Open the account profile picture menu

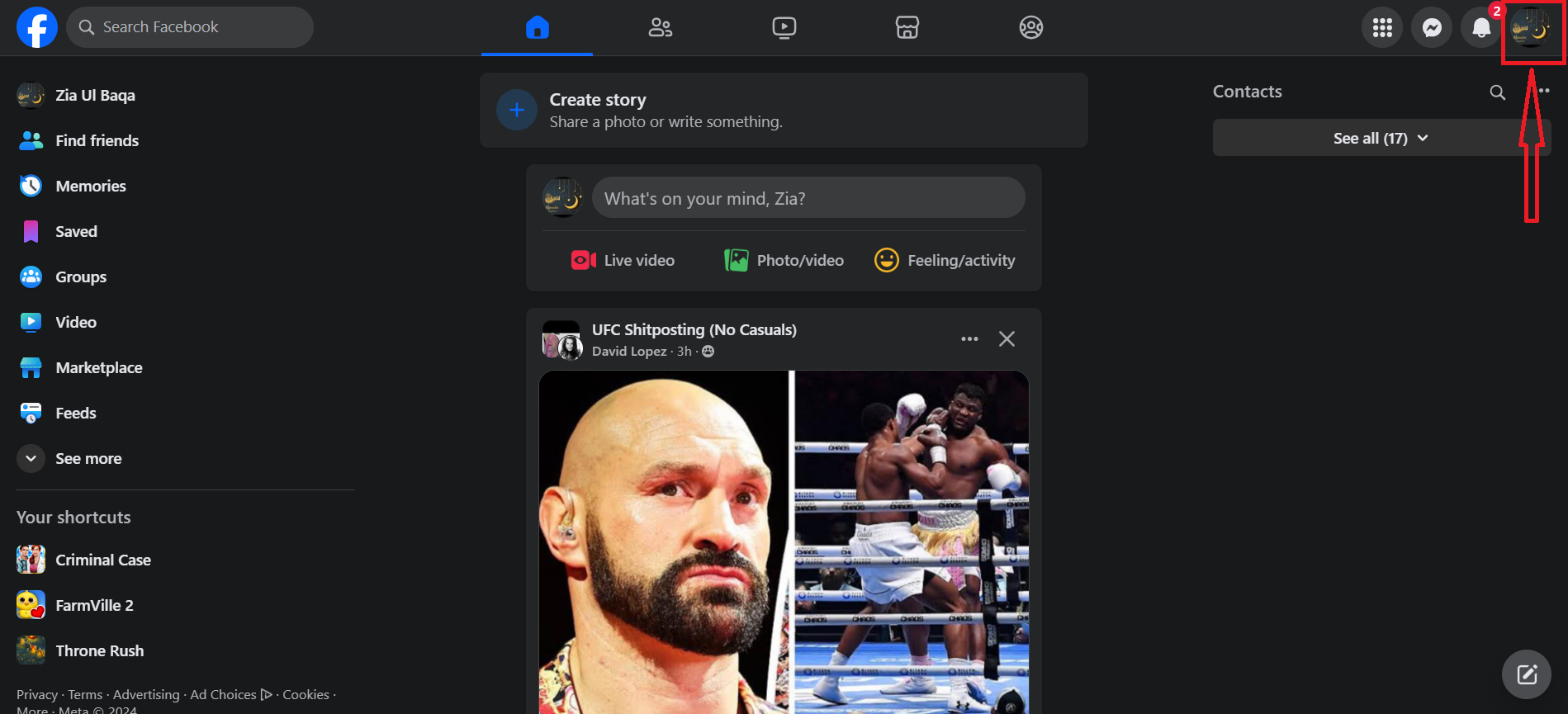coord(1530,28)
